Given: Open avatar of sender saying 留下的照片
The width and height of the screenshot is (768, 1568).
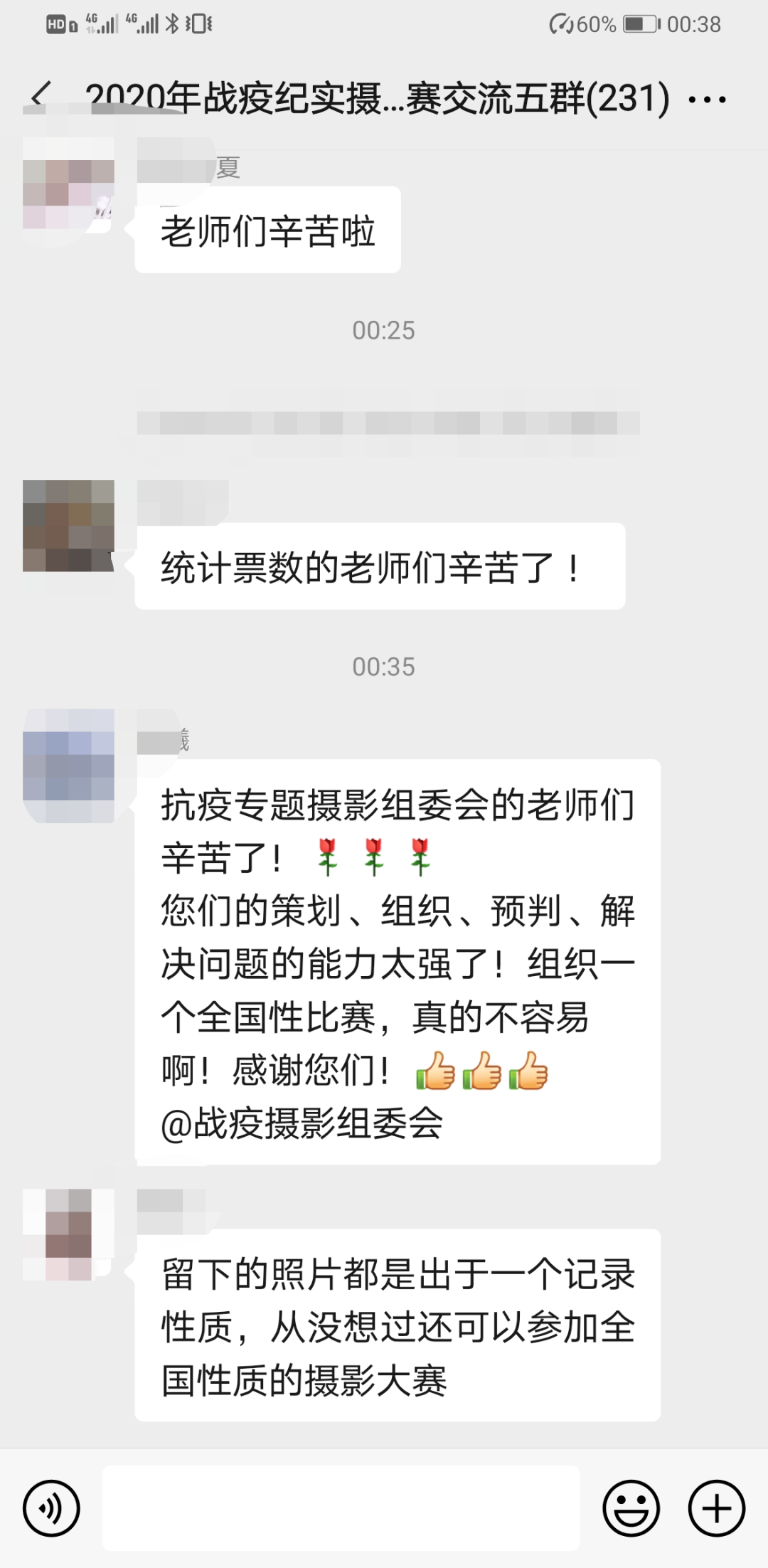Looking at the screenshot, I should (x=68, y=1234).
